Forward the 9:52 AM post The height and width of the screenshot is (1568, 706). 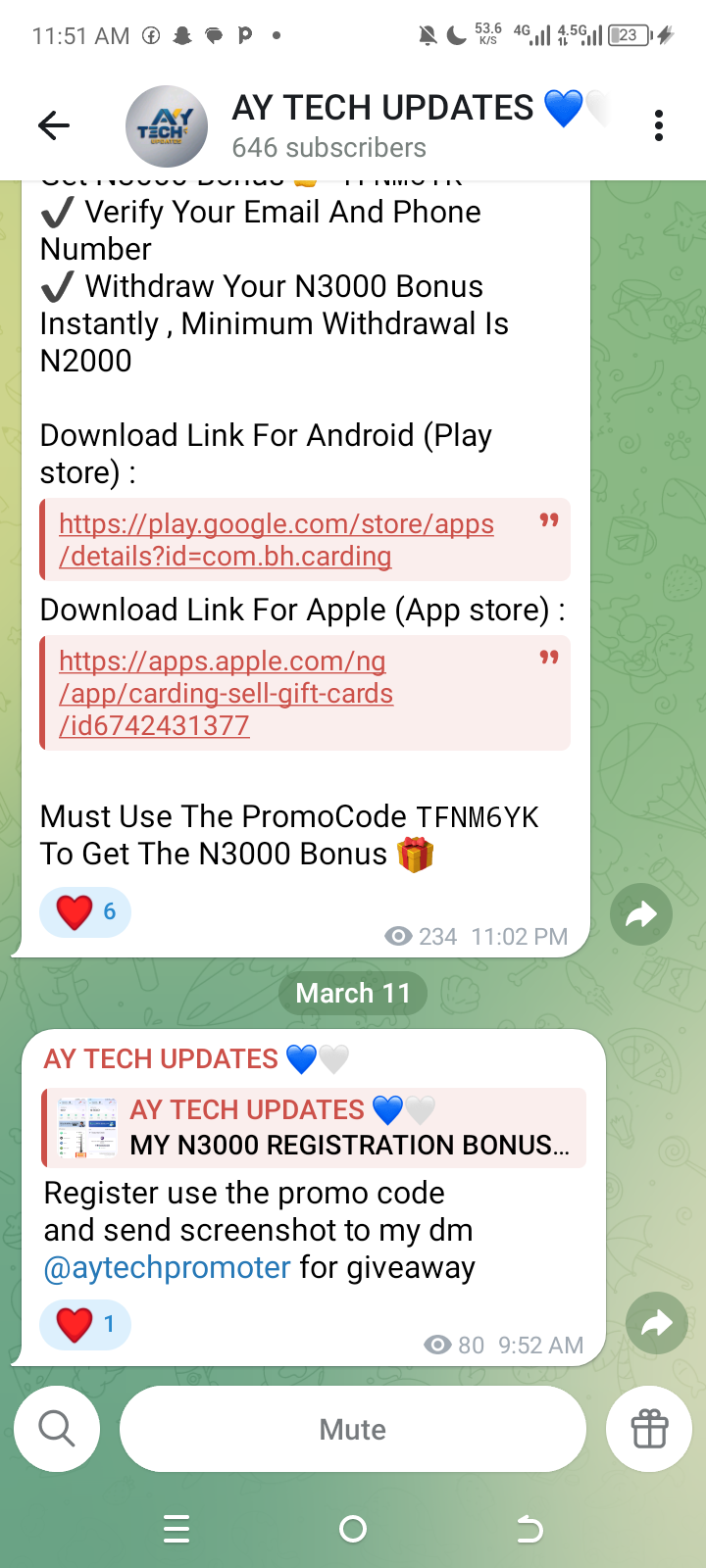(x=656, y=1323)
